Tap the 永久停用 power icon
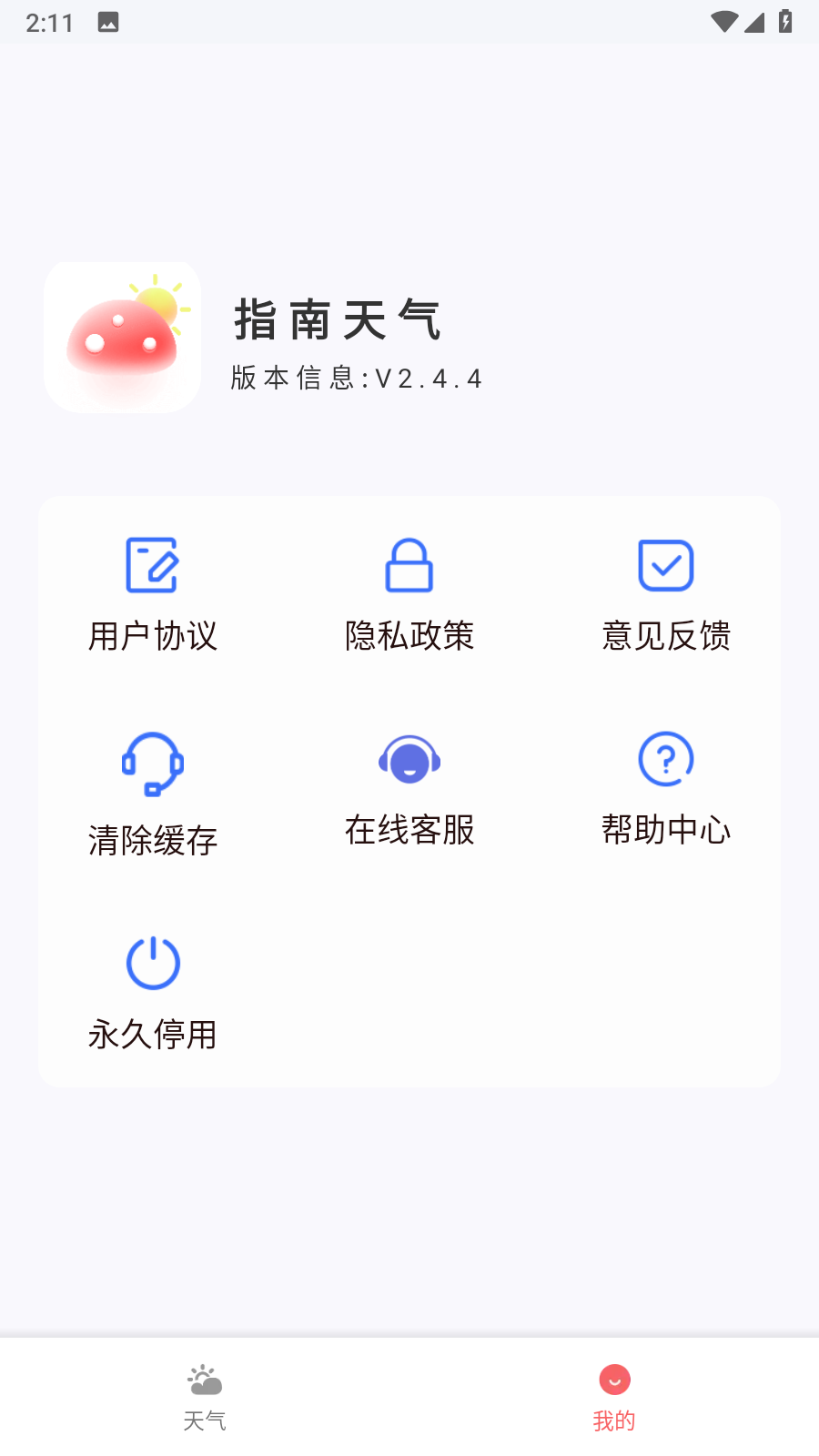 coord(152,962)
